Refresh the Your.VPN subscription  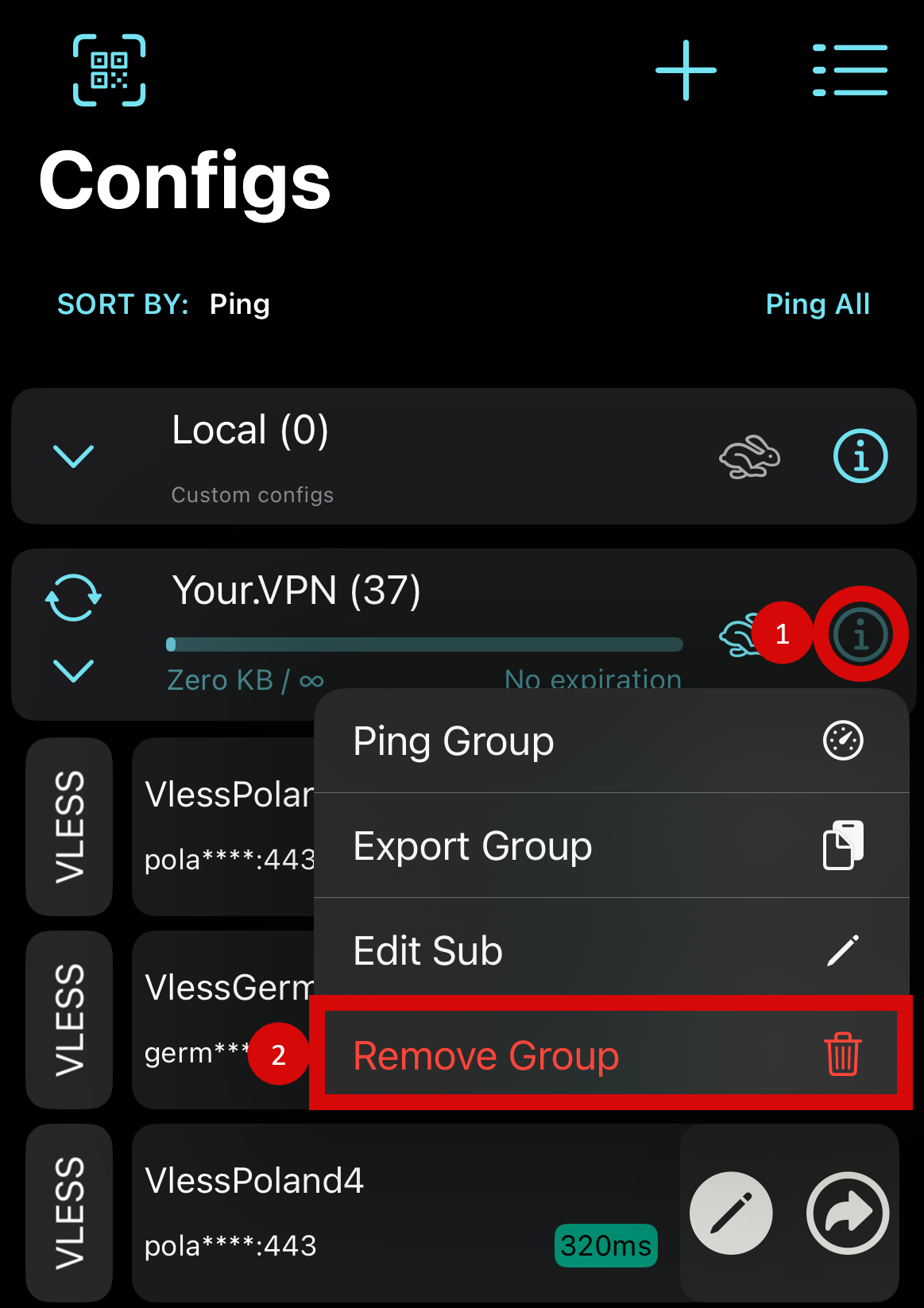point(73,598)
